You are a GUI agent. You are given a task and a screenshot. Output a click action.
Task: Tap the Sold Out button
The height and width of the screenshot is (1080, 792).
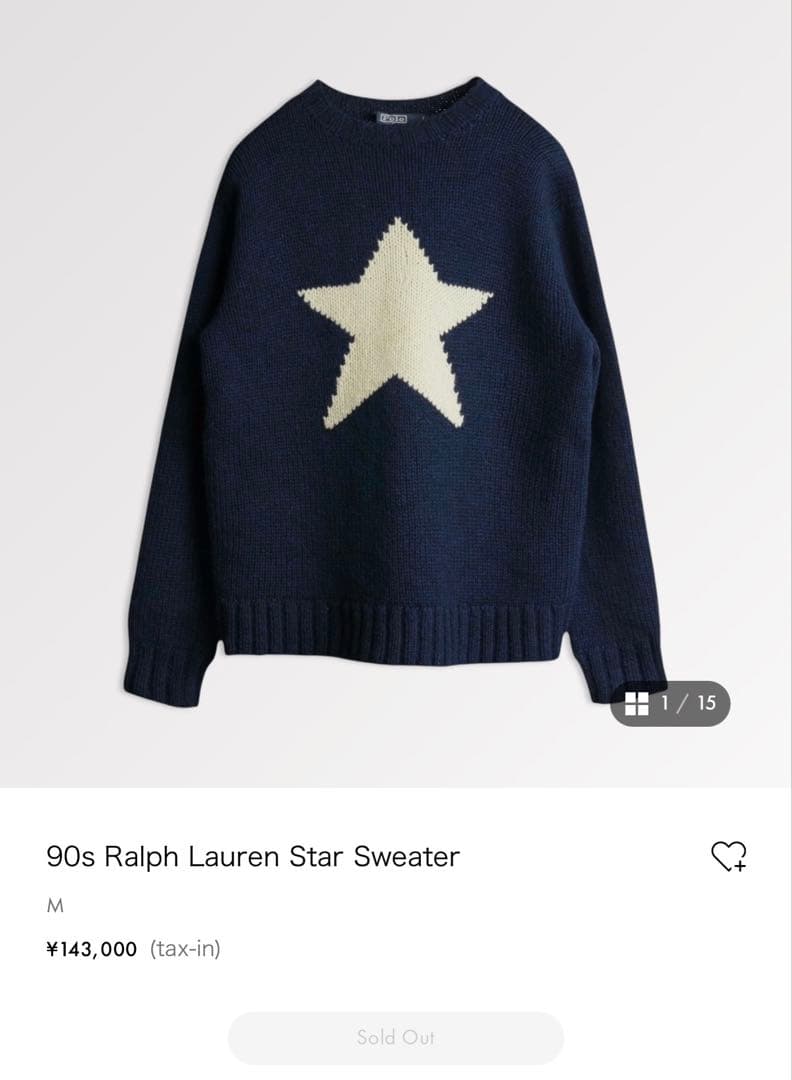point(396,1038)
